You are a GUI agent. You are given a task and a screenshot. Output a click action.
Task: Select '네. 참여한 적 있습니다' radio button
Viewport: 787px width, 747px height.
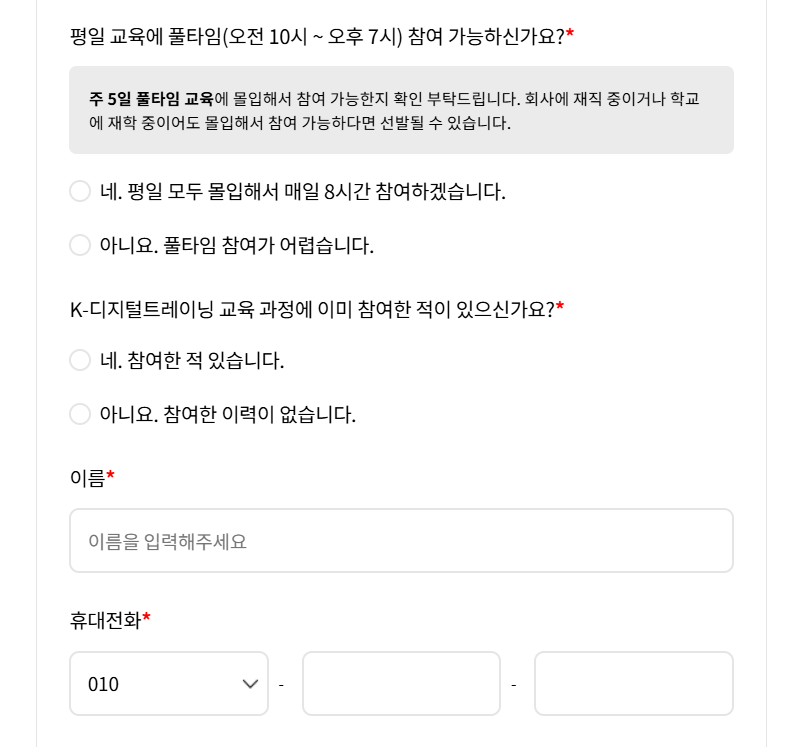pos(80,360)
